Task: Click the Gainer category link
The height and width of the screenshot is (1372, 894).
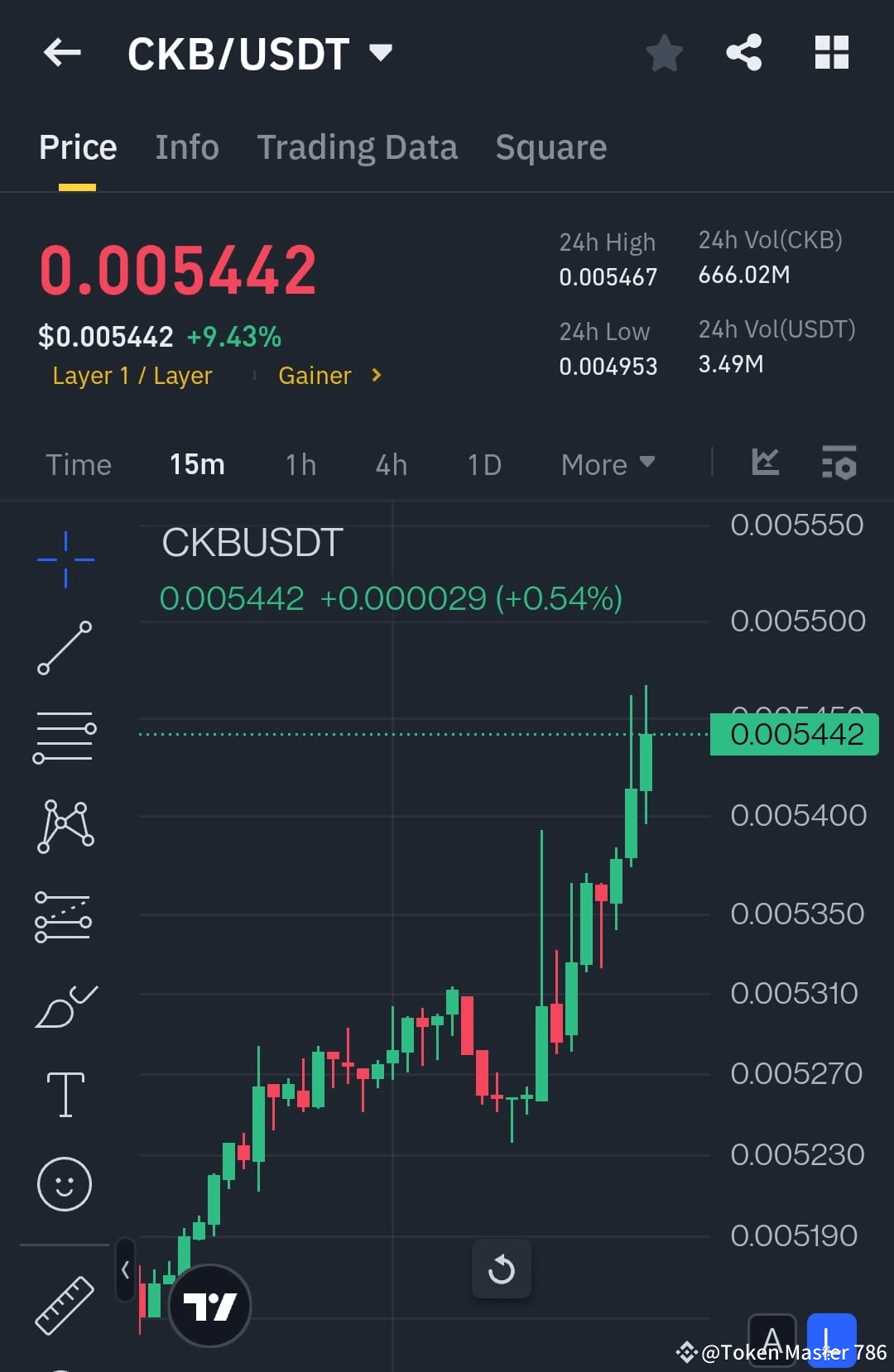Action: pos(315,375)
